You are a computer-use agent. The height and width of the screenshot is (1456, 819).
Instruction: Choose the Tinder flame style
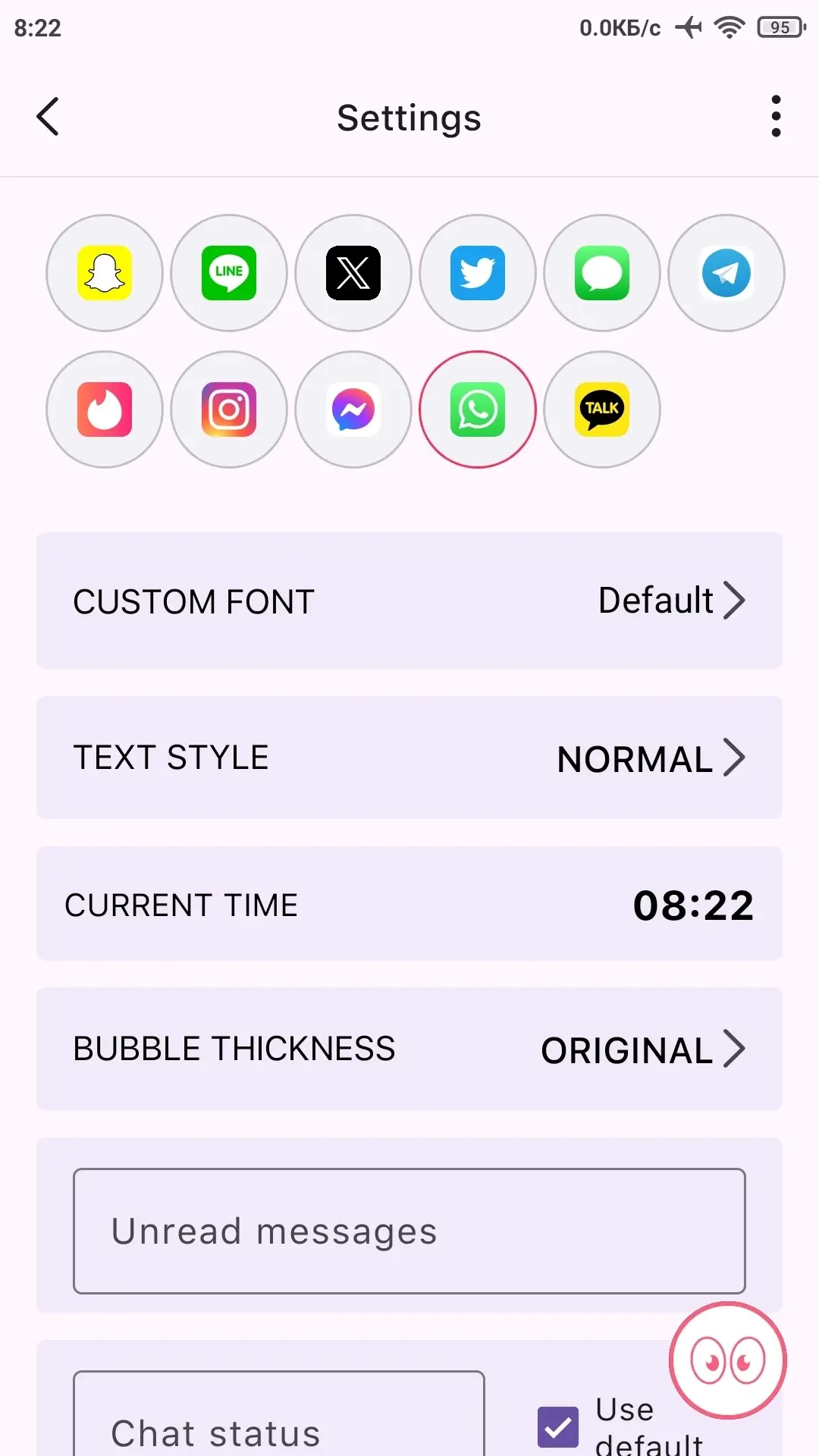tap(105, 409)
